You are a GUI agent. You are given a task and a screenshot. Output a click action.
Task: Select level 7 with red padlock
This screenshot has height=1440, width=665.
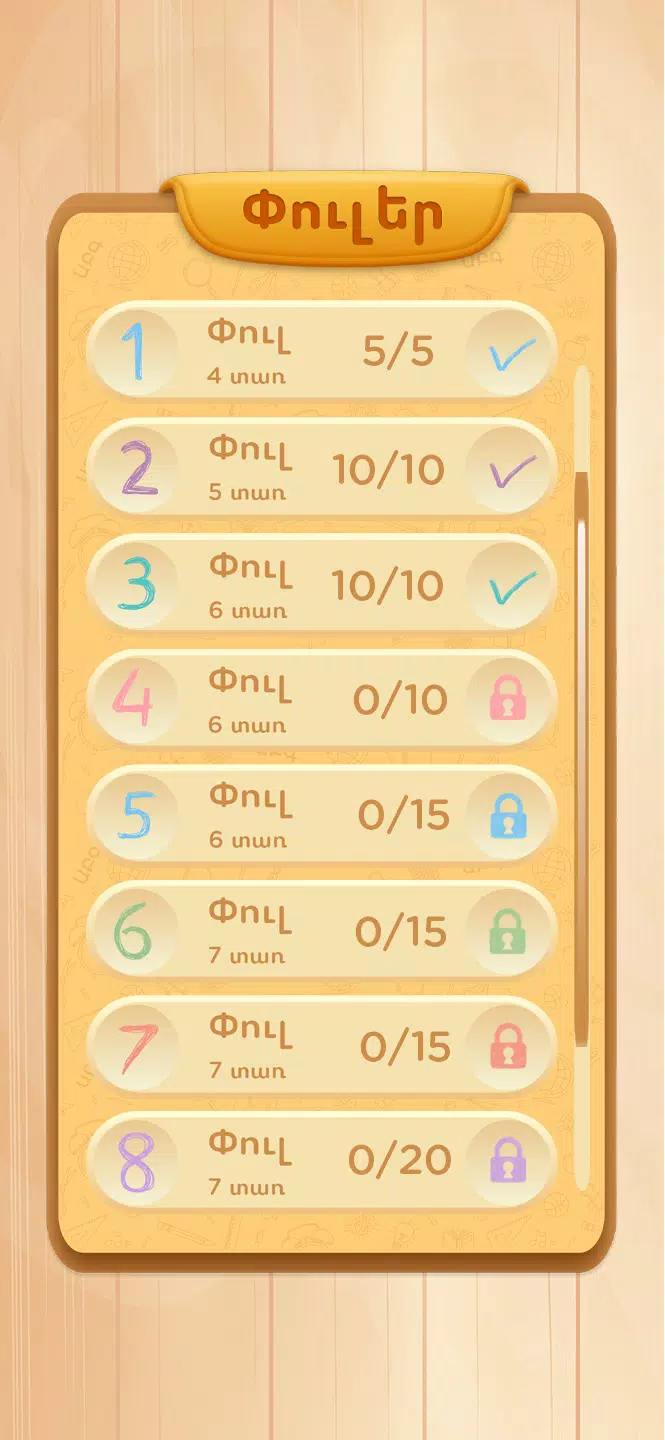click(x=320, y=1046)
